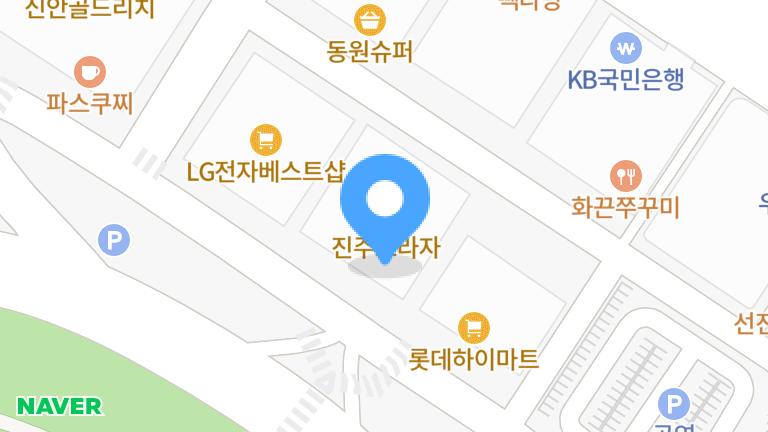Open the 동원슈퍼 market marker
Image resolution: width=768 pixels, height=432 pixels.
point(370,18)
